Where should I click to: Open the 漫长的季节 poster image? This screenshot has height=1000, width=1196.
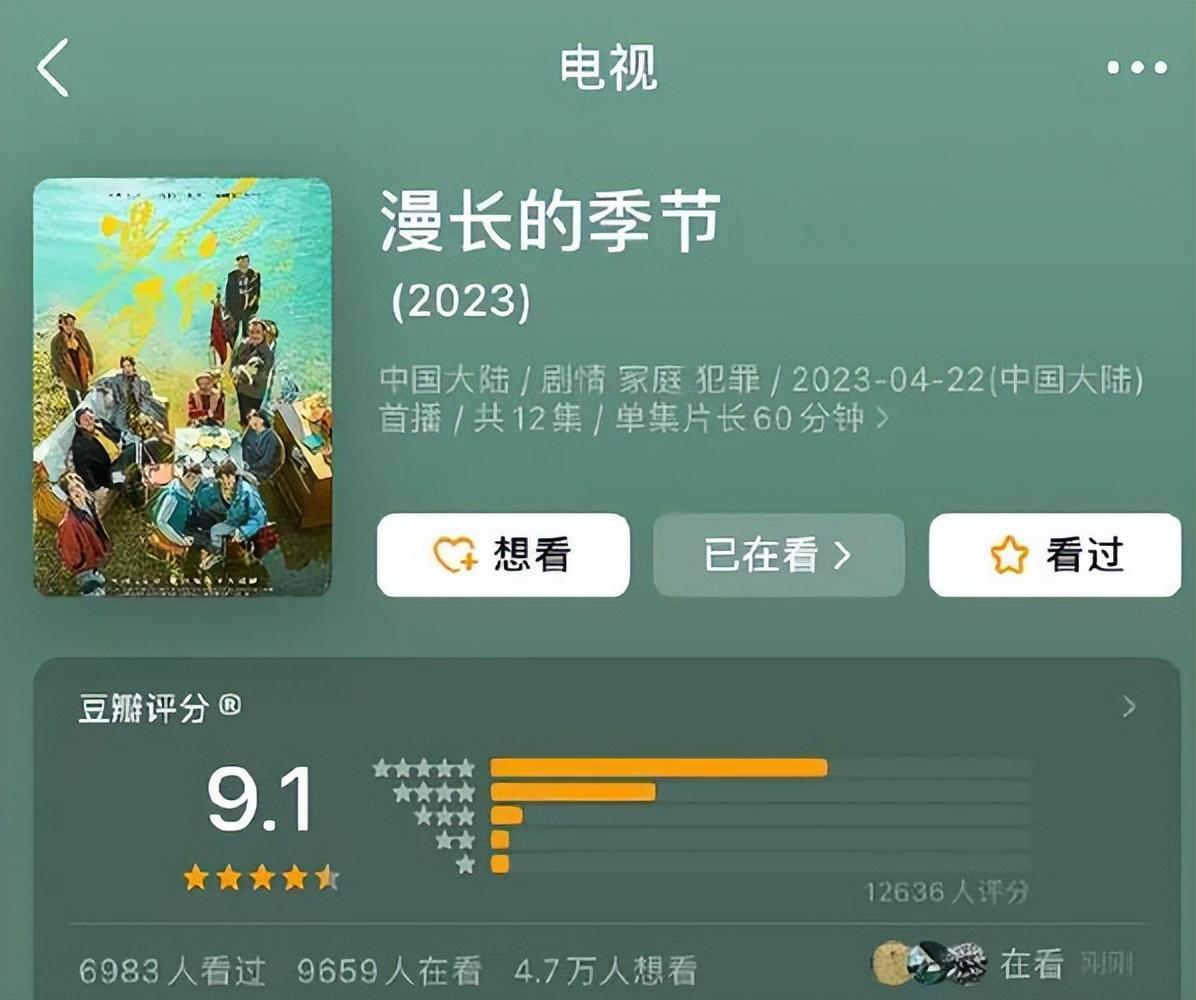[182, 387]
